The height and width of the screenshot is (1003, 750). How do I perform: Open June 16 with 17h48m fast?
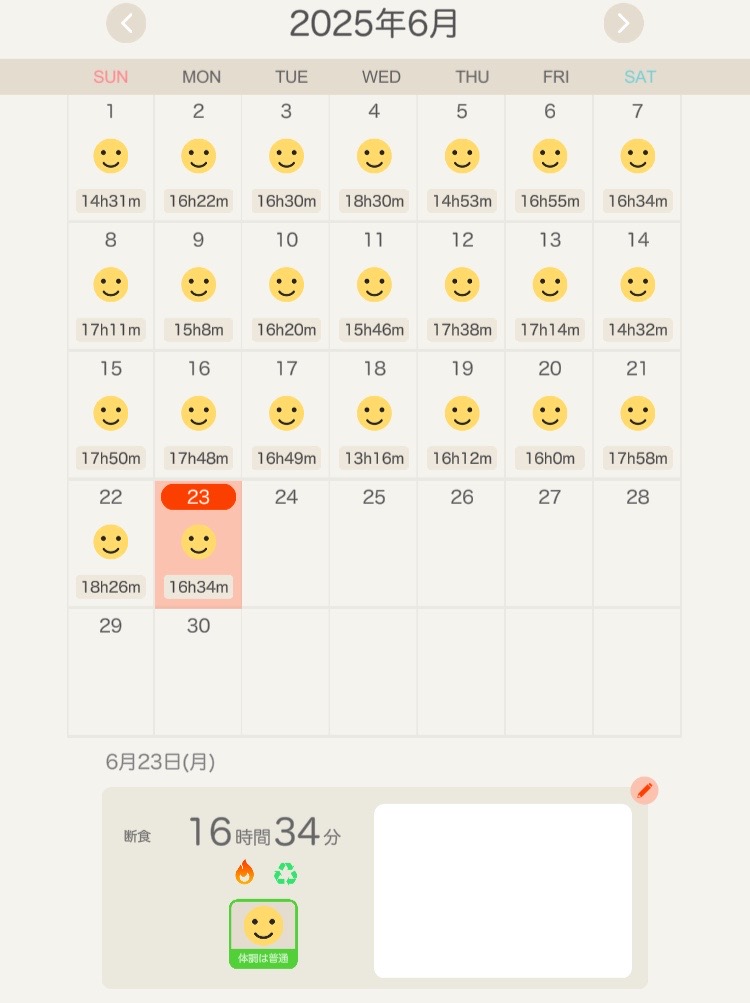click(x=198, y=414)
